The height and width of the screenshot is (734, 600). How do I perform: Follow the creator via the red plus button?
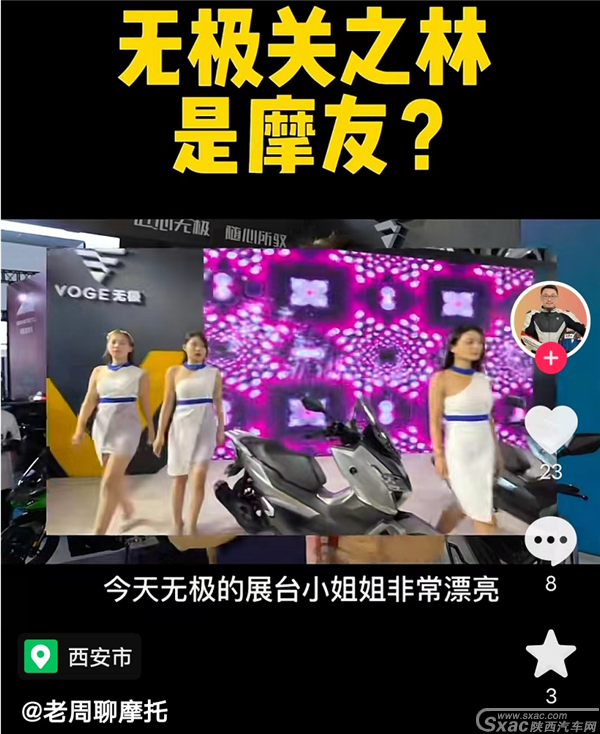[x=551, y=357]
